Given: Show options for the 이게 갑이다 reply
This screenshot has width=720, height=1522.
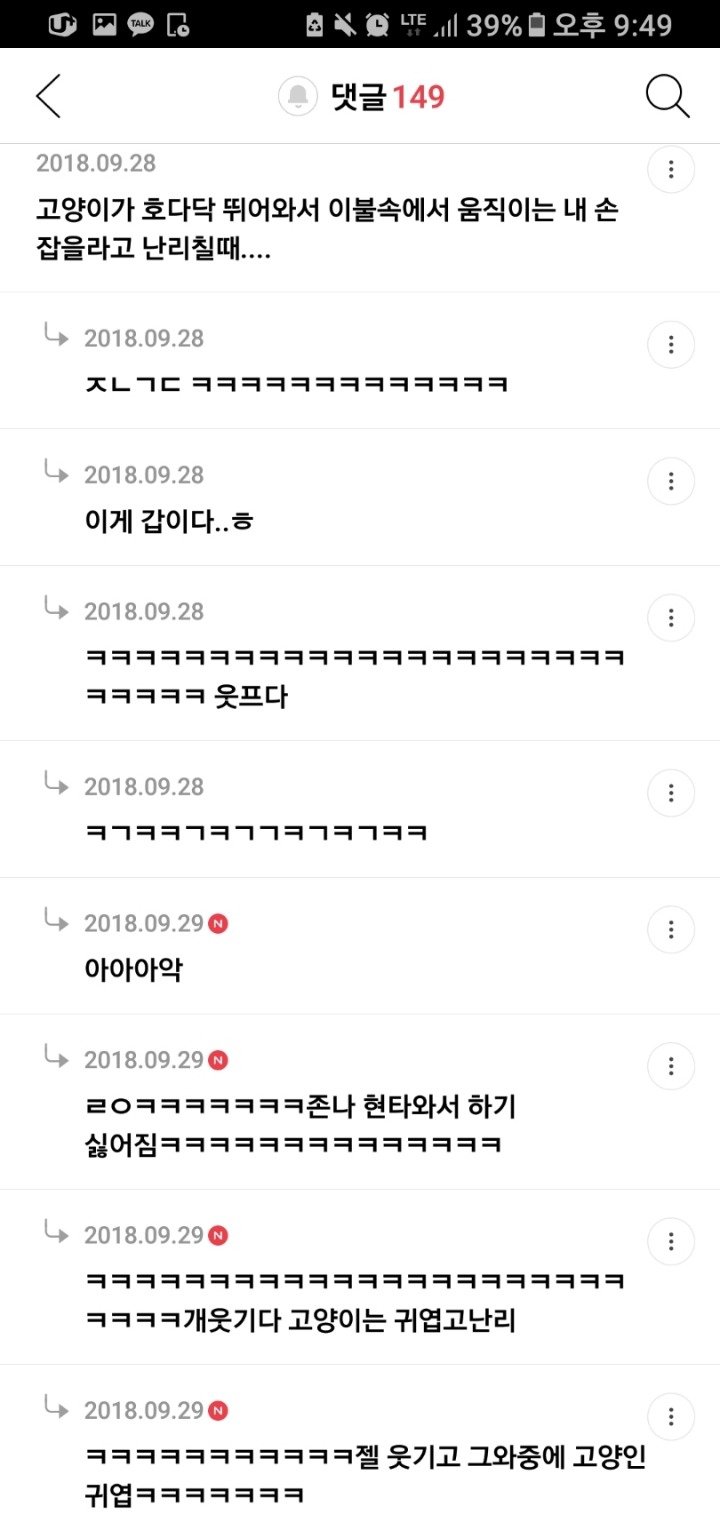Looking at the screenshot, I should (671, 481).
